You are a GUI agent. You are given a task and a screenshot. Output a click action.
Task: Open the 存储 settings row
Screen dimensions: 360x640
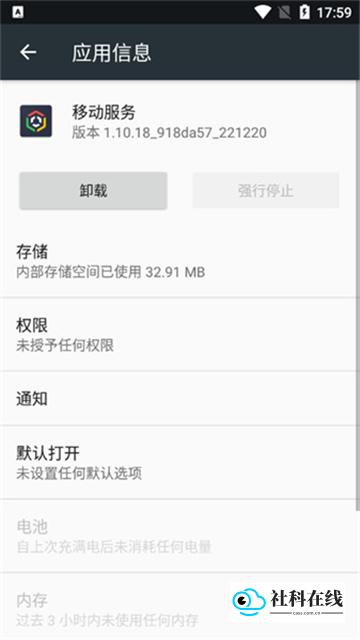[178, 261]
